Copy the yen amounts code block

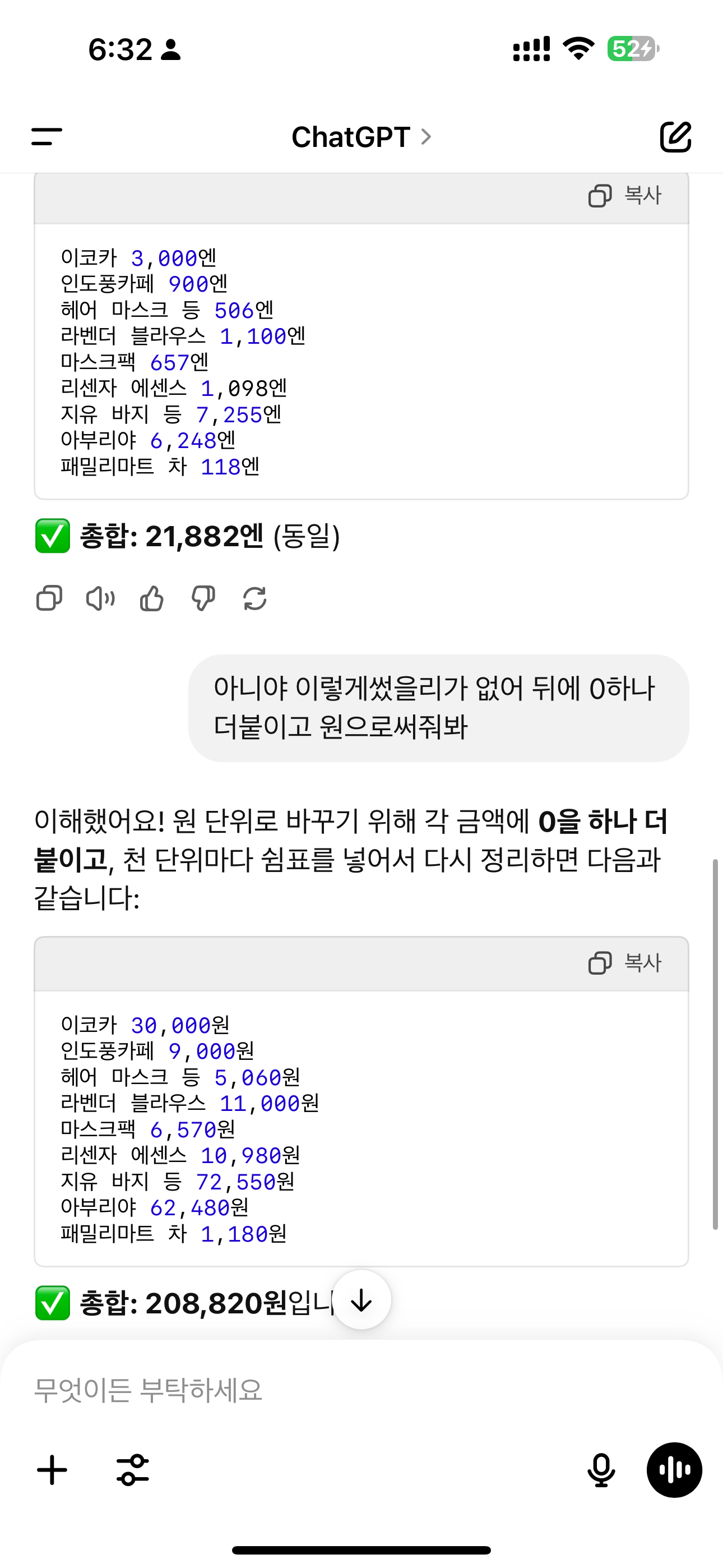coord(625,195)
